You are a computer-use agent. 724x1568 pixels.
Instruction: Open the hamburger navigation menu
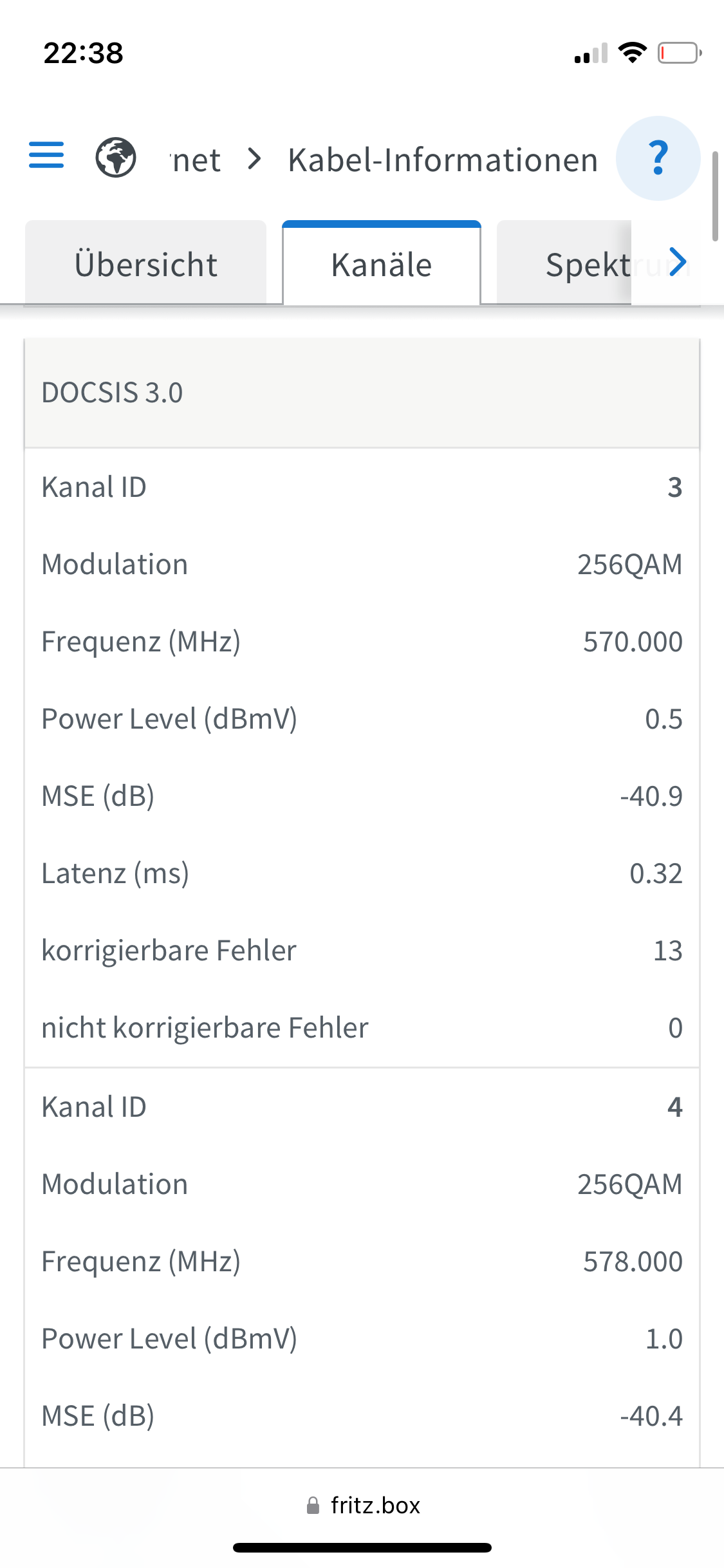(x=46, y=155)
